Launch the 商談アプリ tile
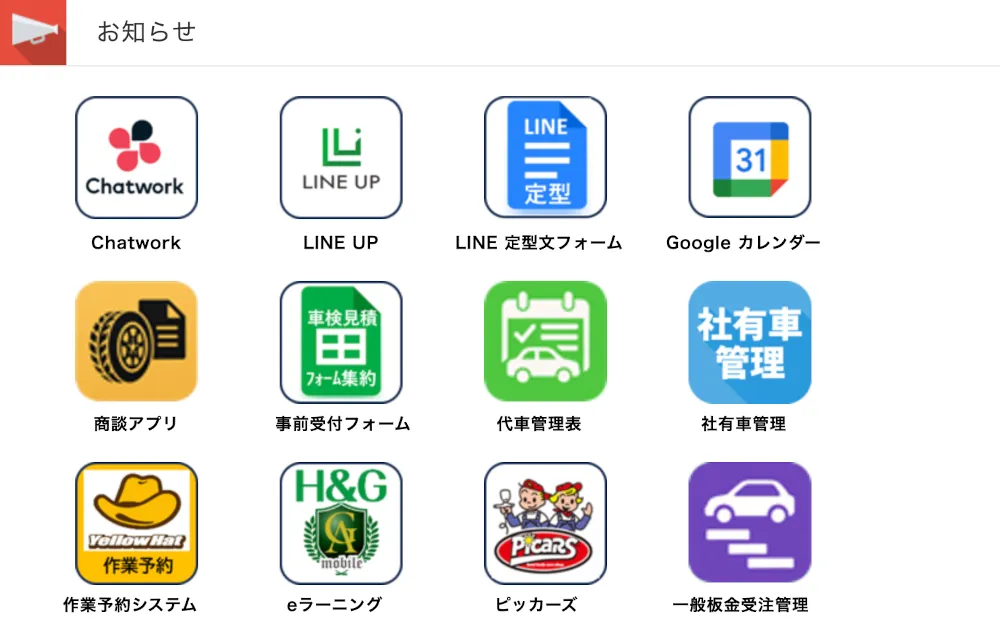1000x638 pixels. pos(136,342)
